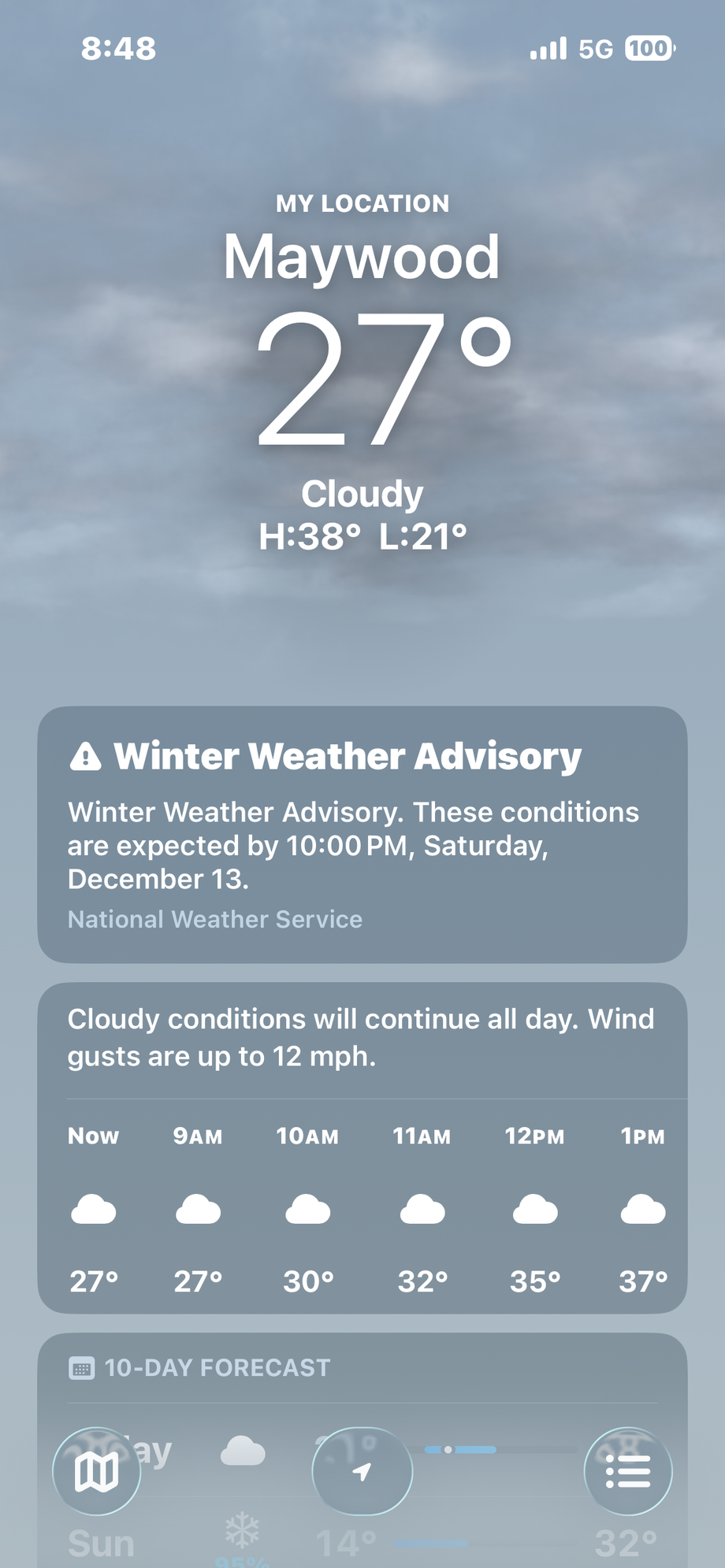Tap the current location arrow button
Viewport: 725px width, 1568px height.
[x=362, y=1471]
